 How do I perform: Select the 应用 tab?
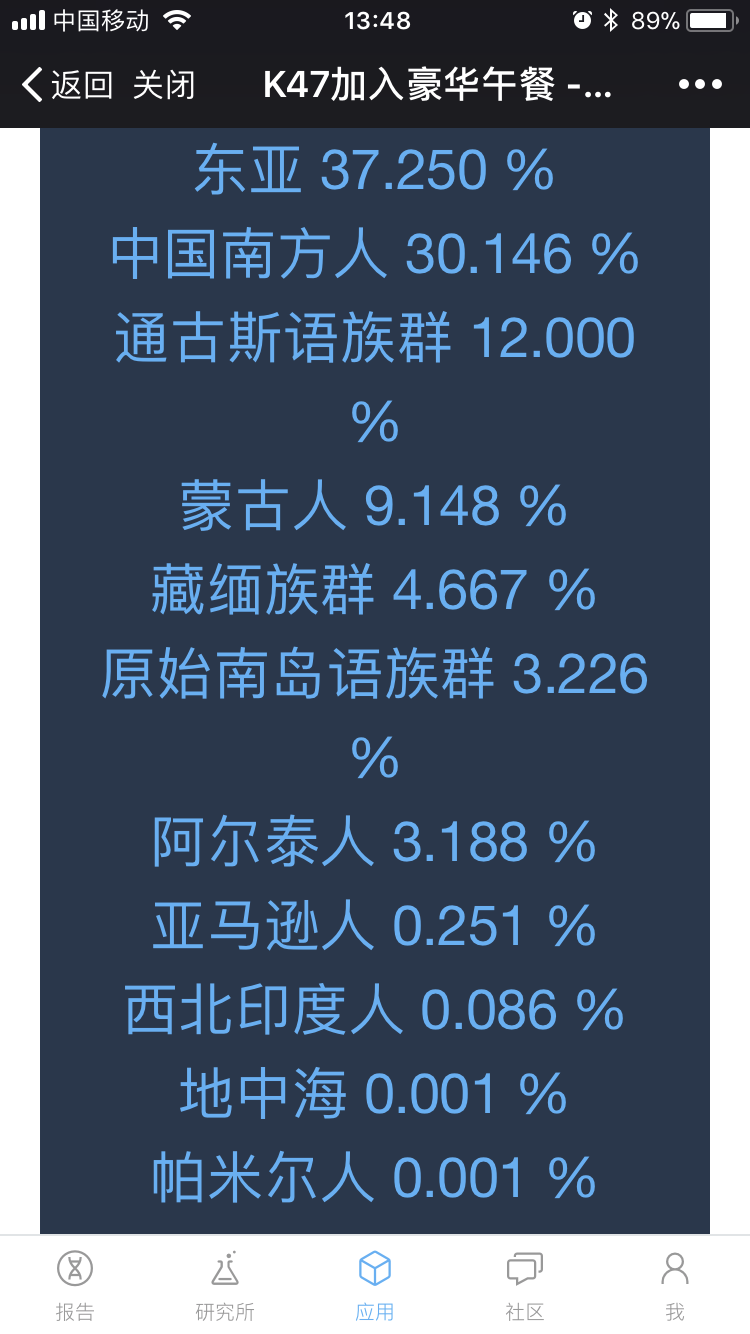[375, 1286]
